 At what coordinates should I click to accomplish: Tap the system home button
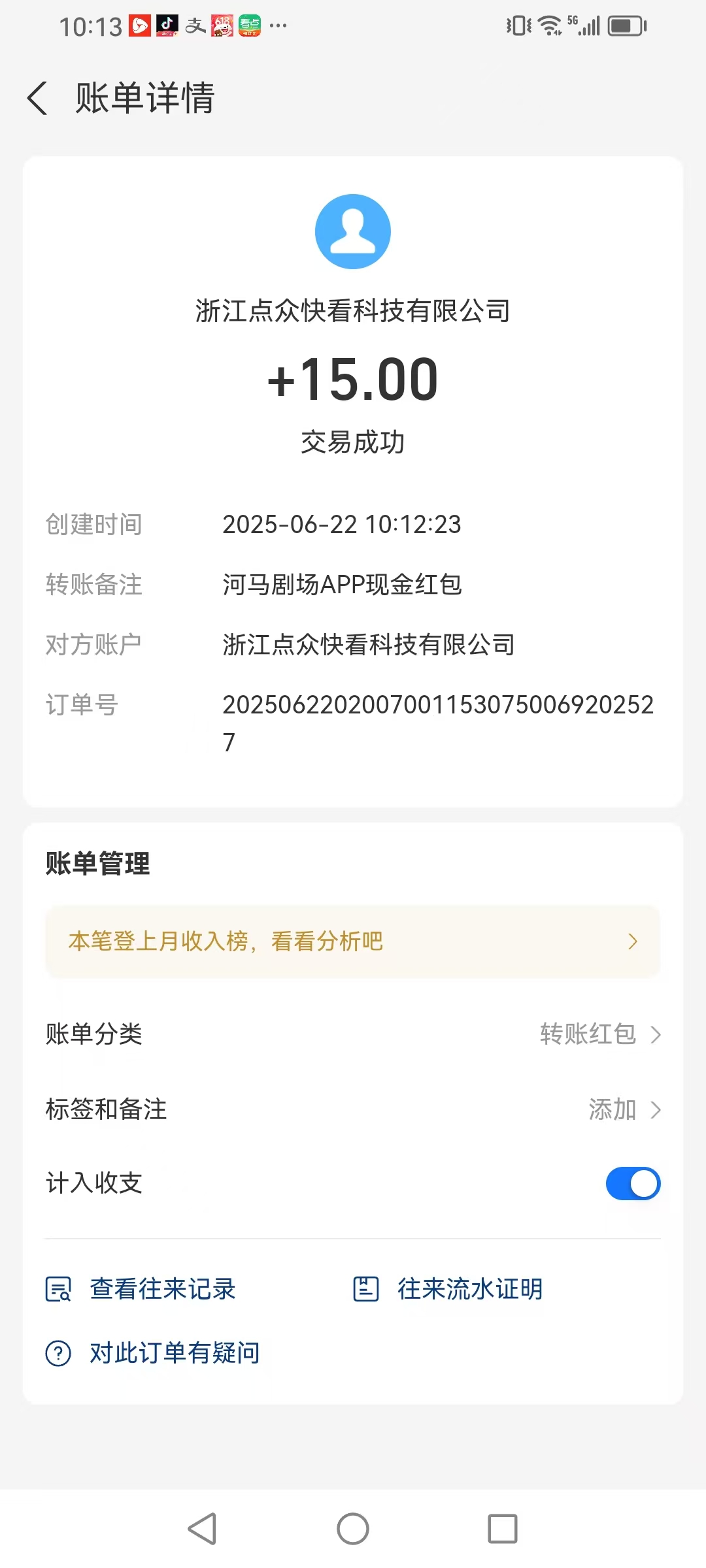coord(353,1529)
